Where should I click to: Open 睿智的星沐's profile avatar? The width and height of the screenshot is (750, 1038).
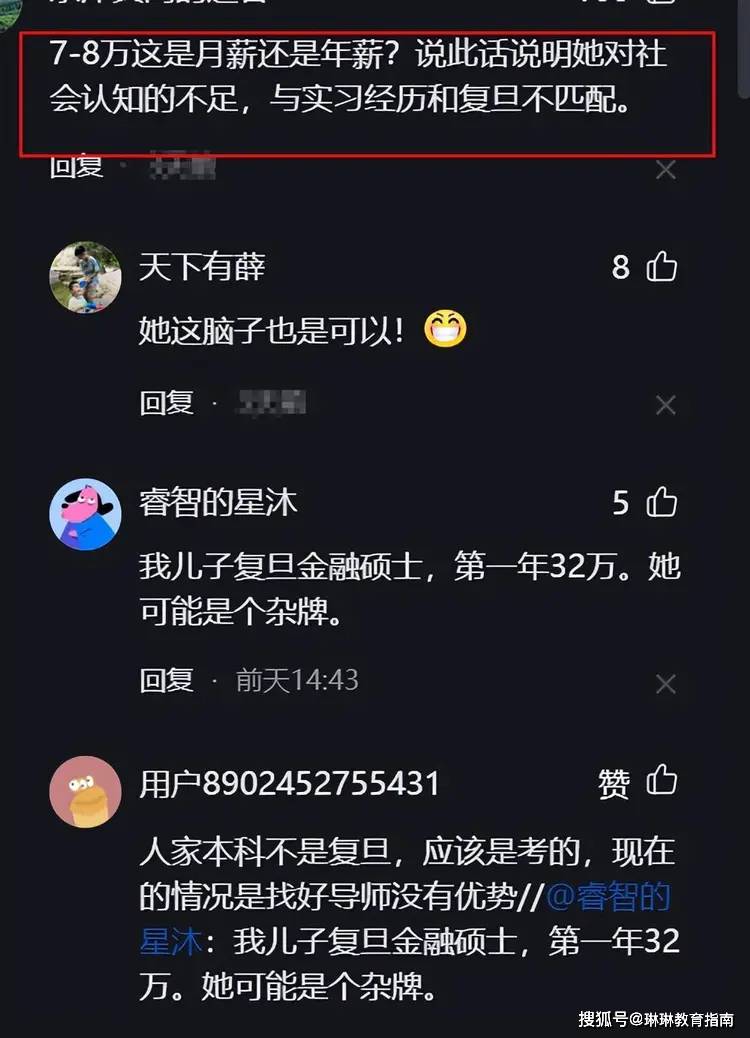tap(85, 513)
